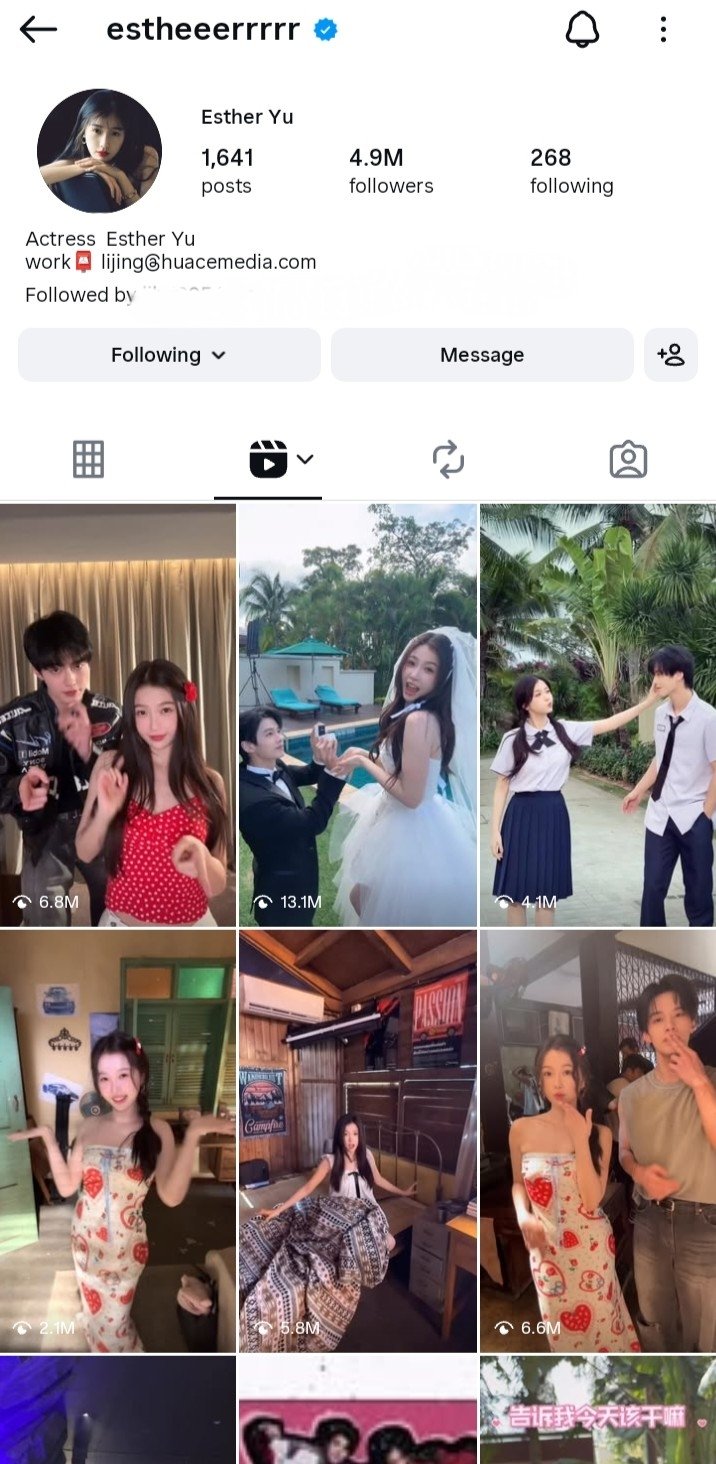This screenshot has width=716, height=1464.
Task: Show suggested accounts with add-person icon
Action: (x=670, y=355)
